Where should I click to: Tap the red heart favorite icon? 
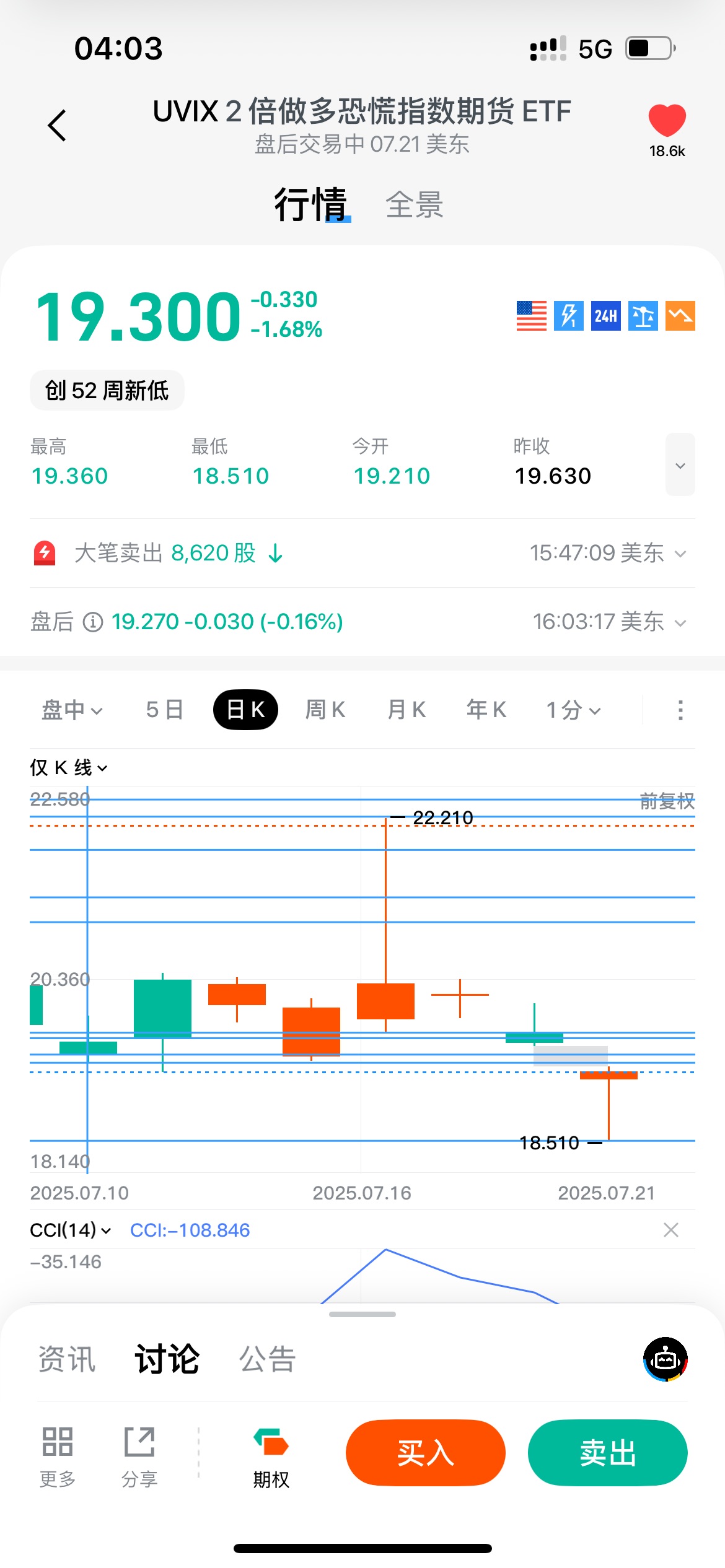pyautogui.click(x=667, y=120)
